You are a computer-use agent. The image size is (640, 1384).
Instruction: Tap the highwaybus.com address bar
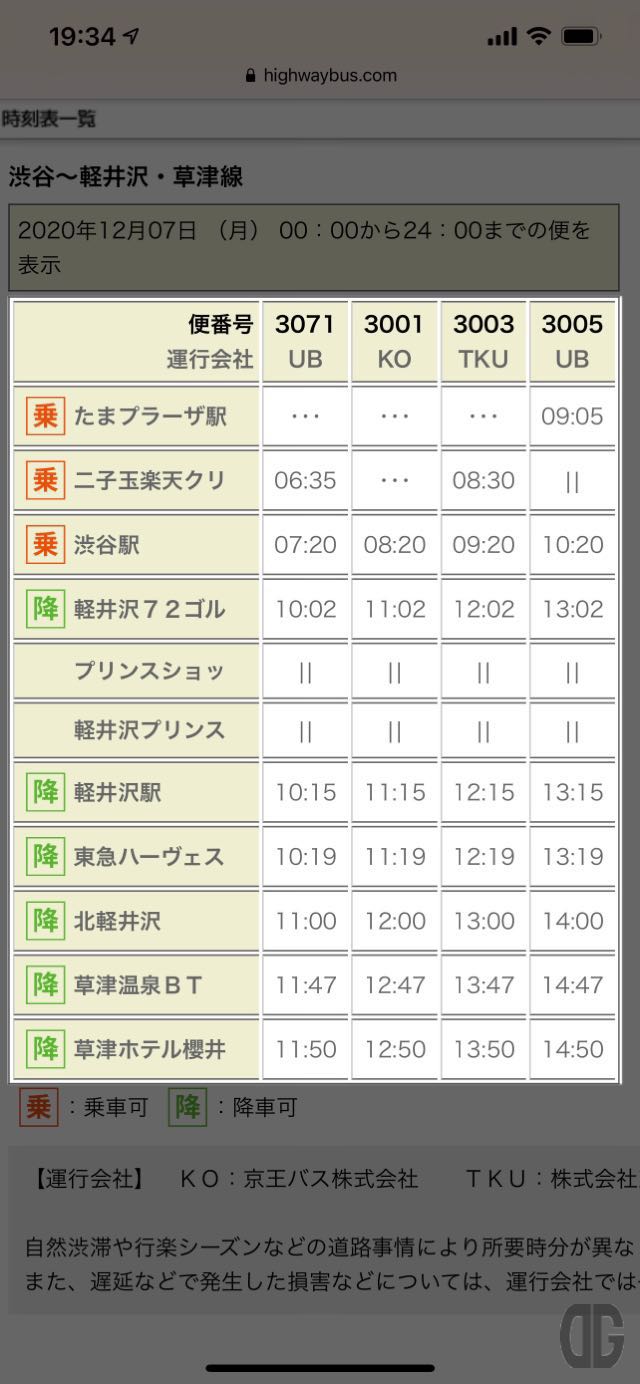320,76
